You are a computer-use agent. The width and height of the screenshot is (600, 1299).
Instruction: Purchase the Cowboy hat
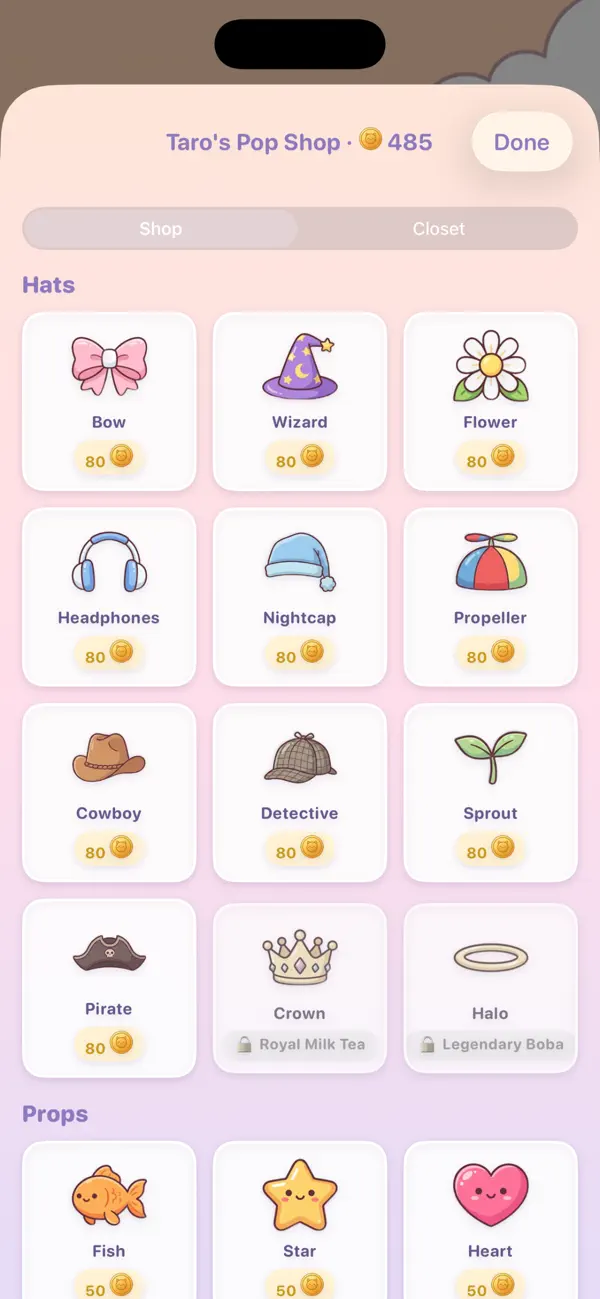click(x=109, y=793)
